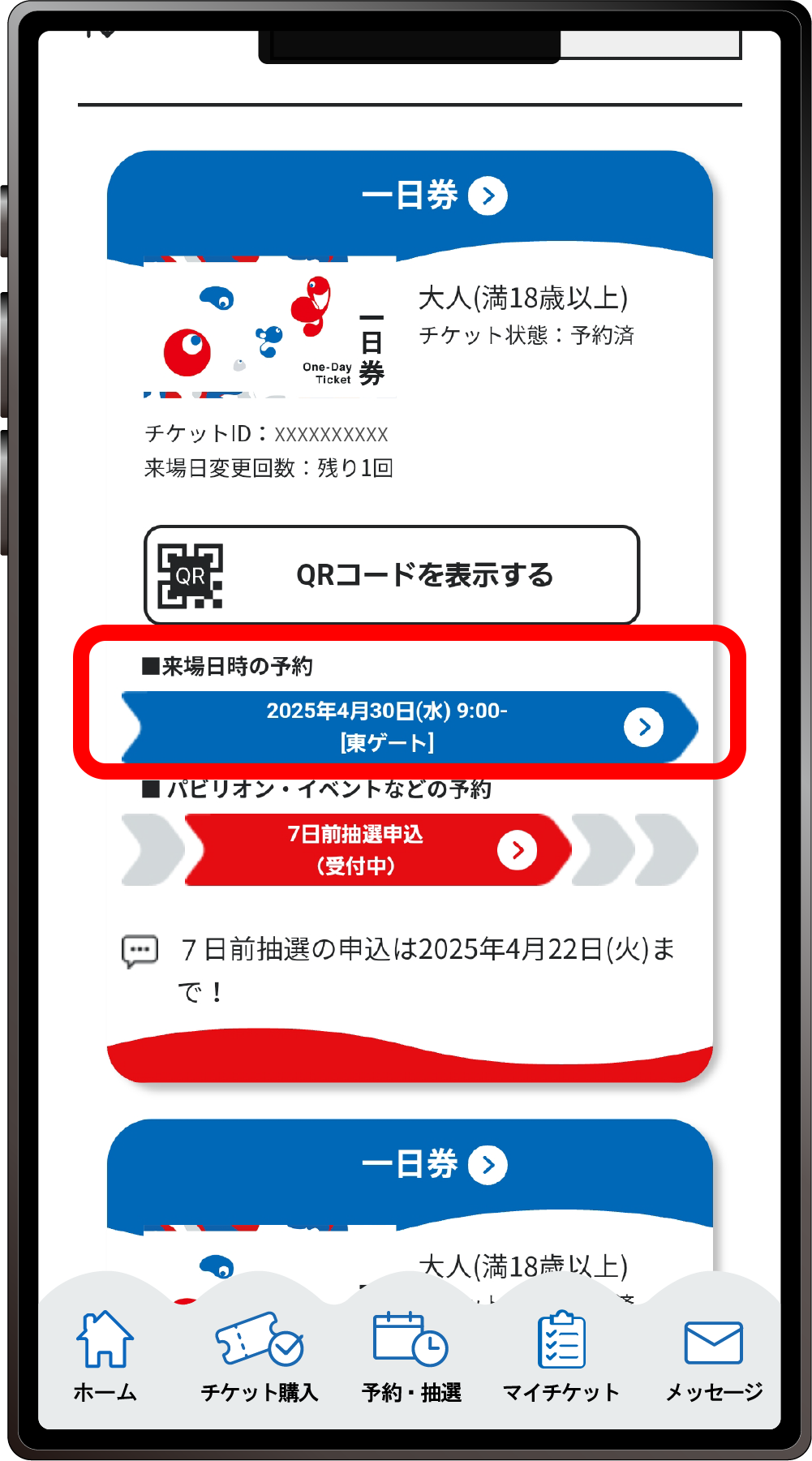Open 7日前抽選申込 (受付中) lottery application
Screen dimensions: 812x1461
click(377, 850)
